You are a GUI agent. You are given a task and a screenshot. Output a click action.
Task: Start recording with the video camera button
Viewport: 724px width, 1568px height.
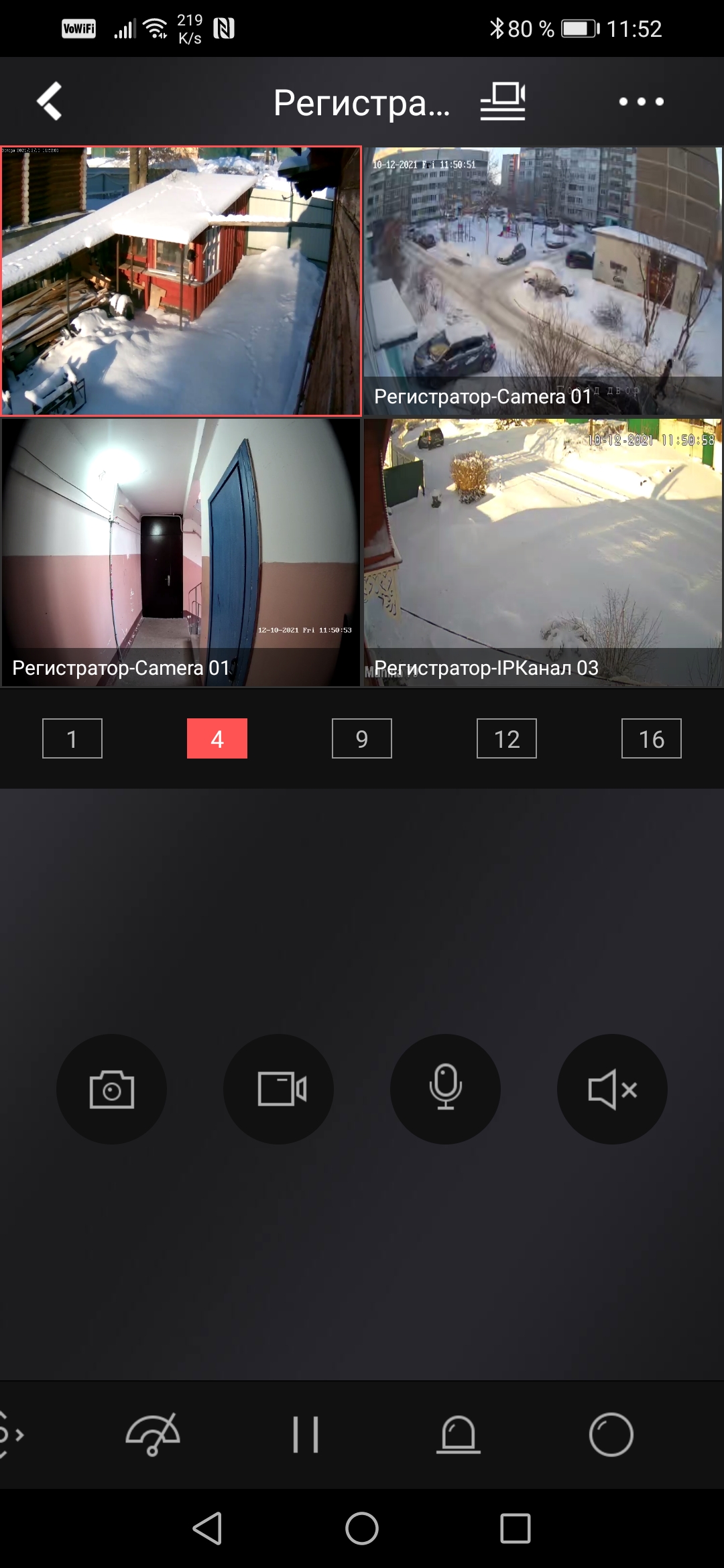pyautogui.click(x=278, y=1090)
